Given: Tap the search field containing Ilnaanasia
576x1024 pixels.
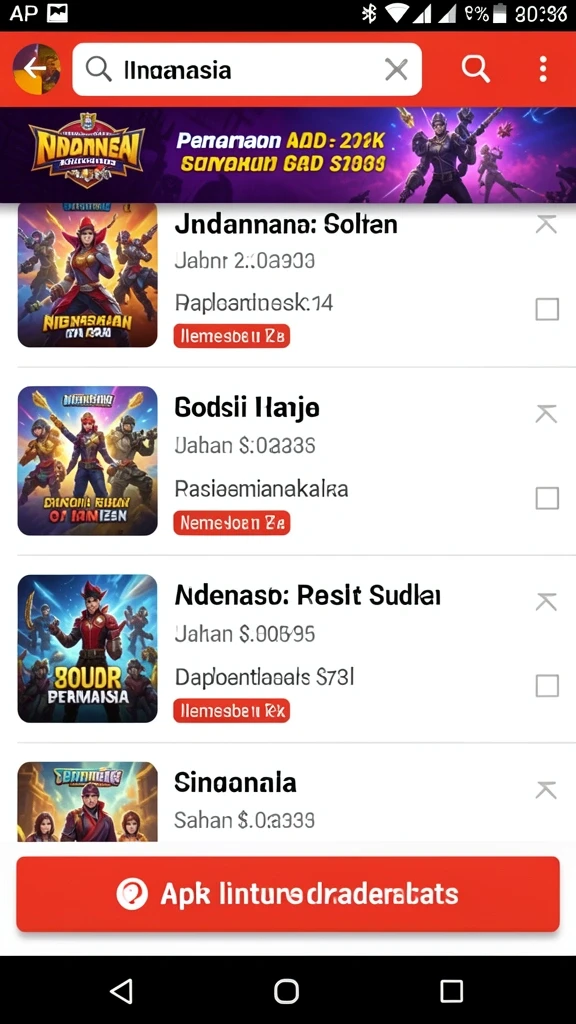Looking at the screenshot, I should click(x=247, y=69).
